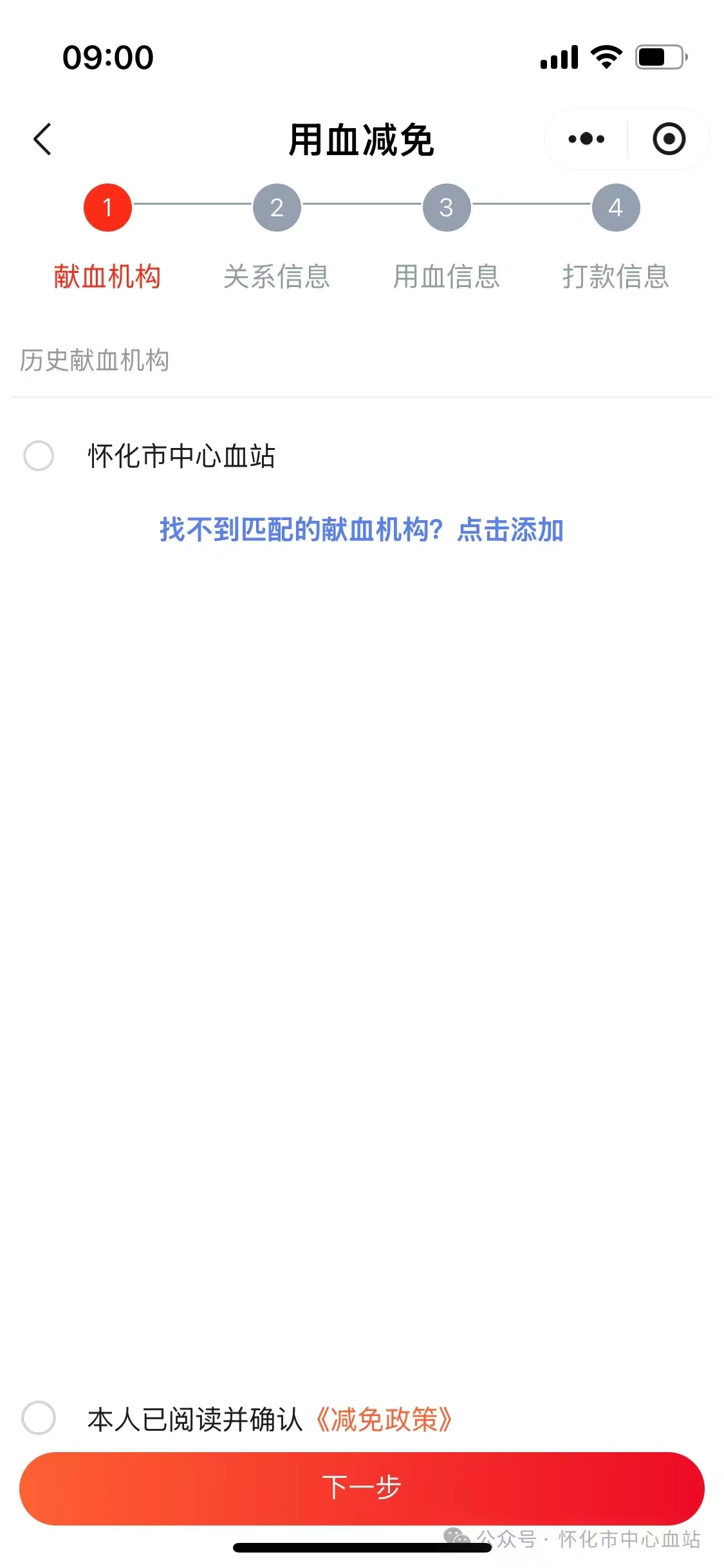Check 本人已阅读并确认 agreement circle
This screenshot has width=724, height=1568.
coord(39,1417)
